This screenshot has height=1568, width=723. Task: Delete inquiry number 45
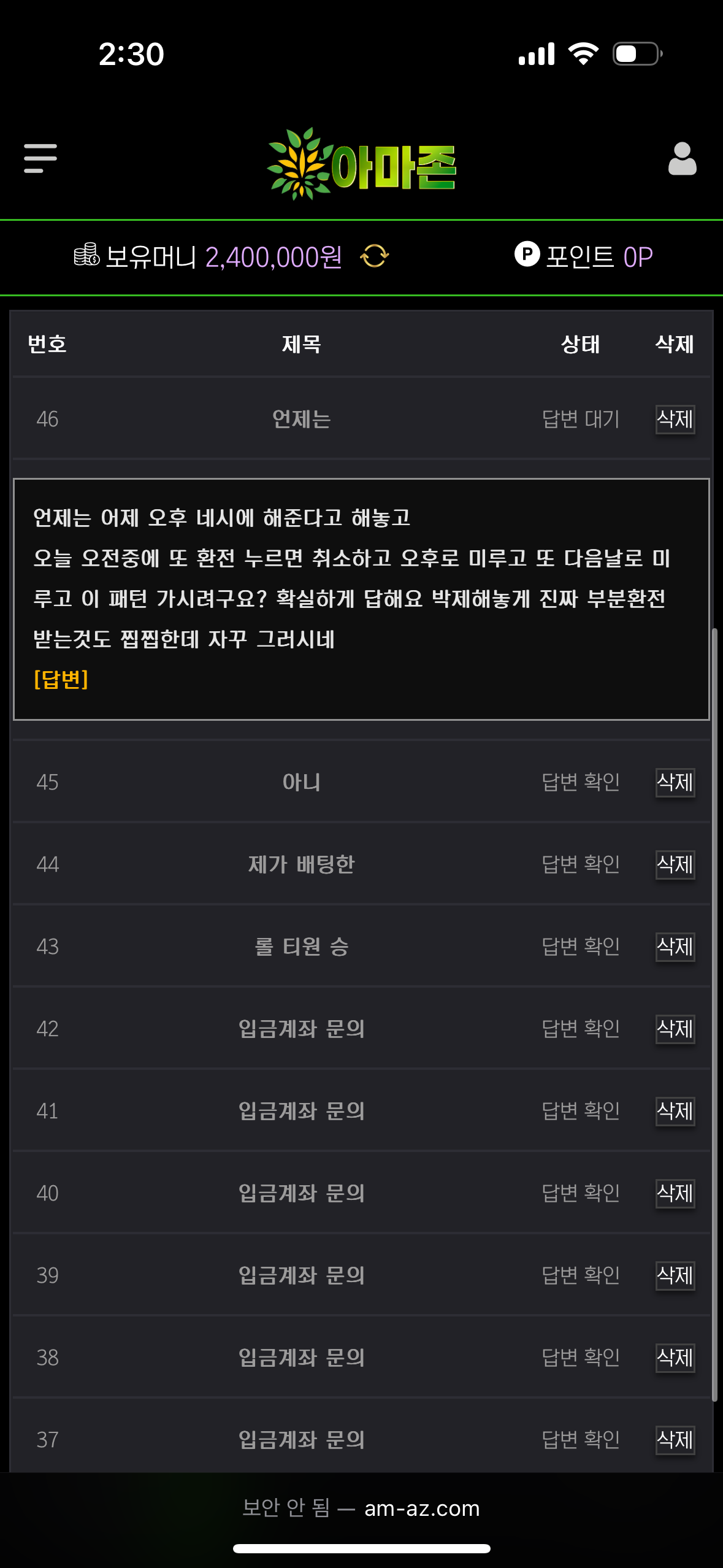pyautogui.click(x=675, y=782)
